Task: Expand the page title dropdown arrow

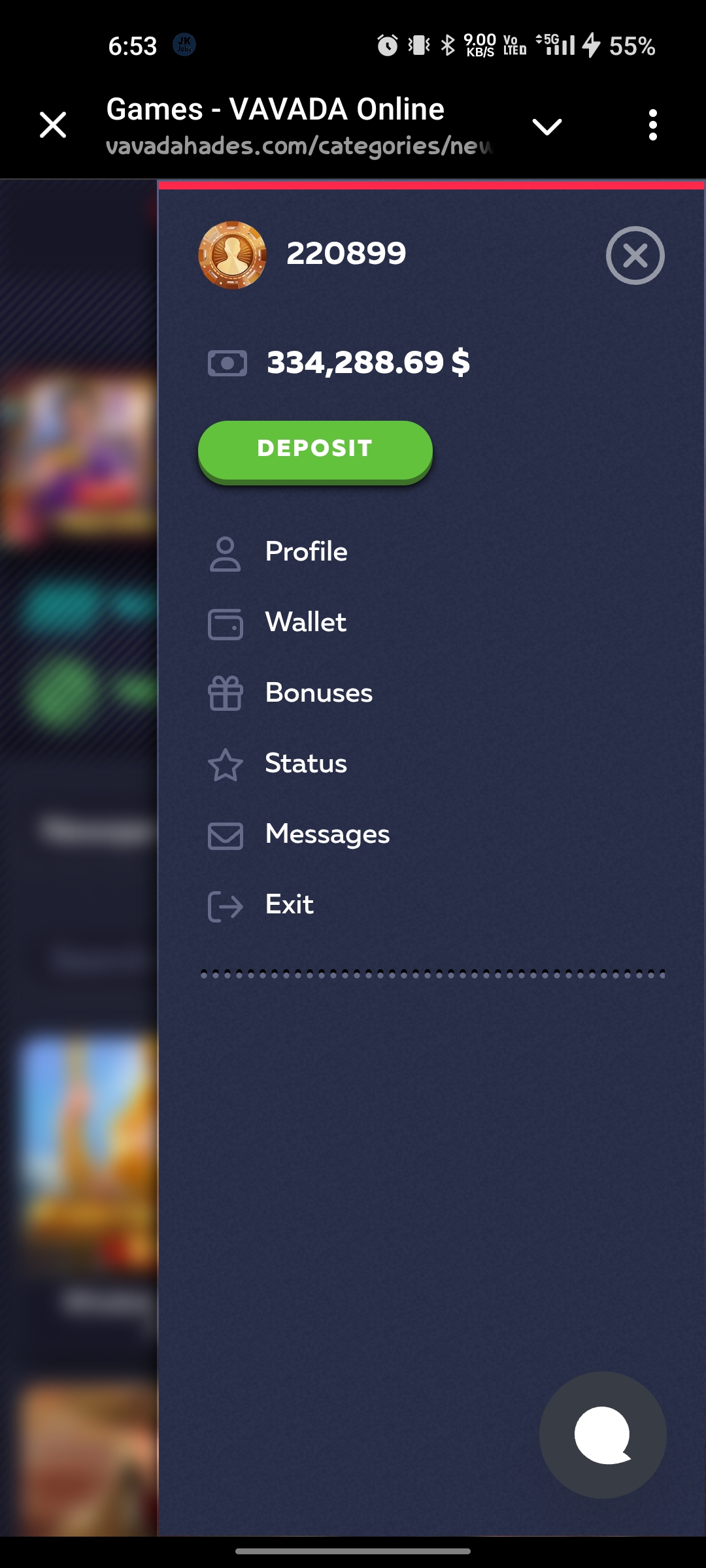Action: pyautogui.click(x=546, y=126)
